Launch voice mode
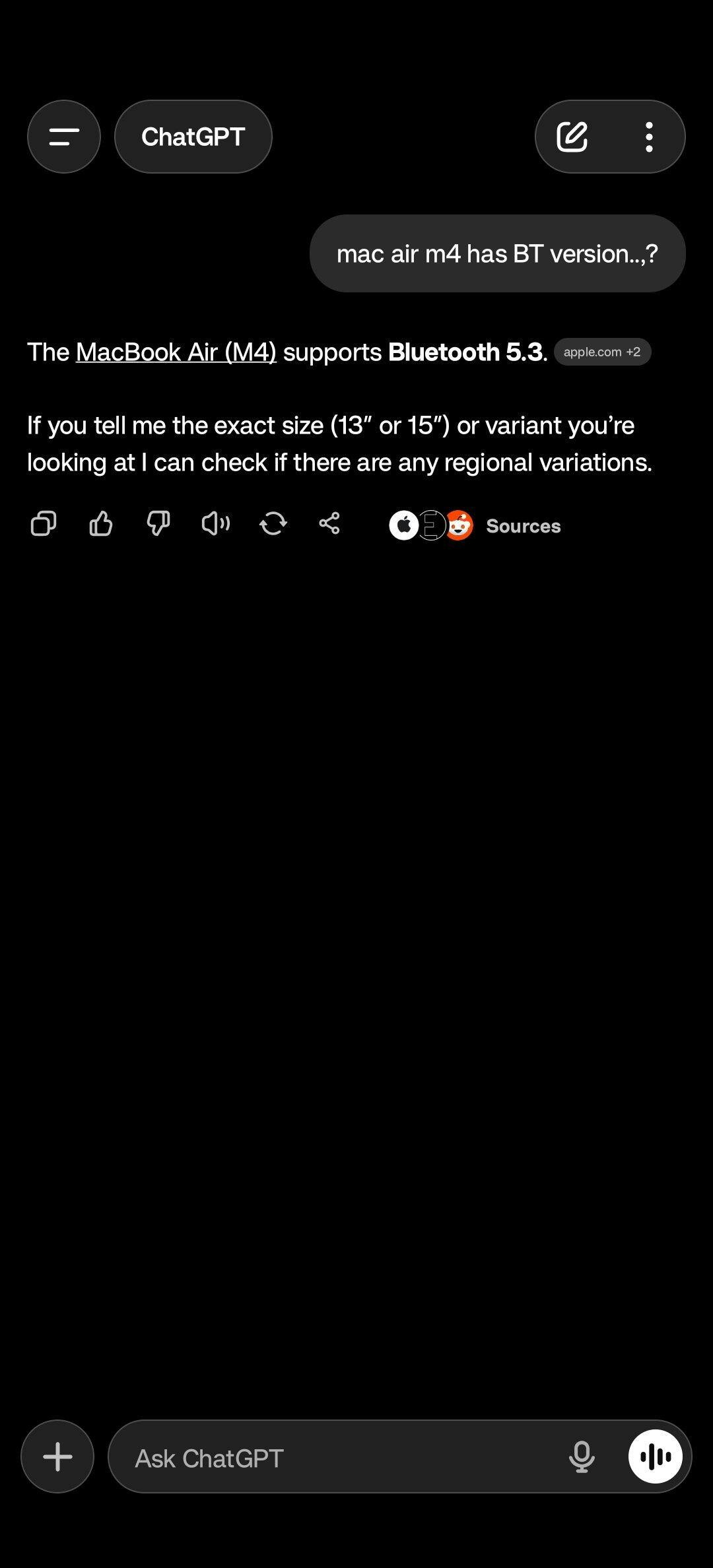Image resolution: width=713 pixels, height=1568 pixels. 655,1456
